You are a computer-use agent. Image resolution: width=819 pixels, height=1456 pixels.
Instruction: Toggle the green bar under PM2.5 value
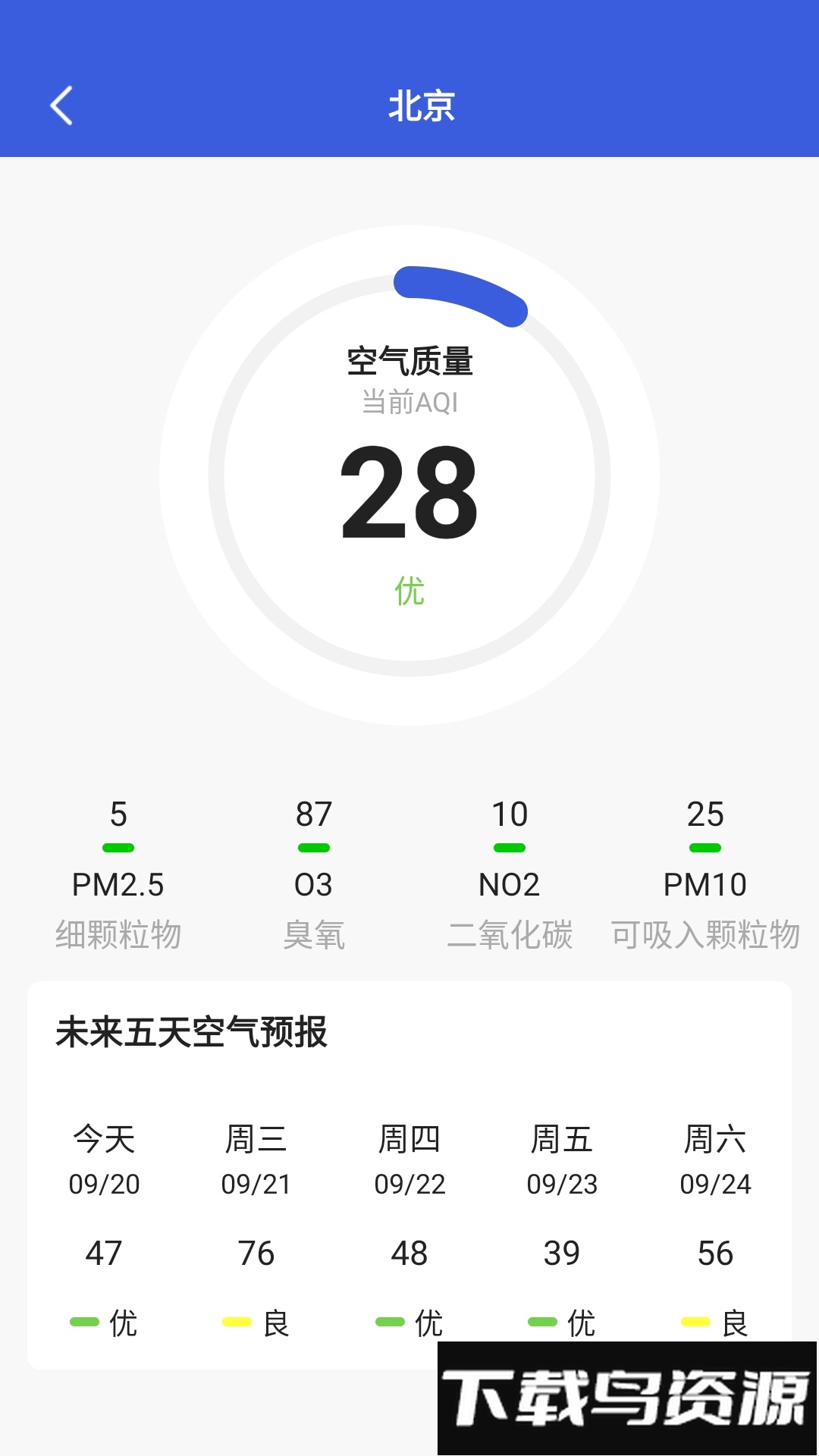click(119, 848)
